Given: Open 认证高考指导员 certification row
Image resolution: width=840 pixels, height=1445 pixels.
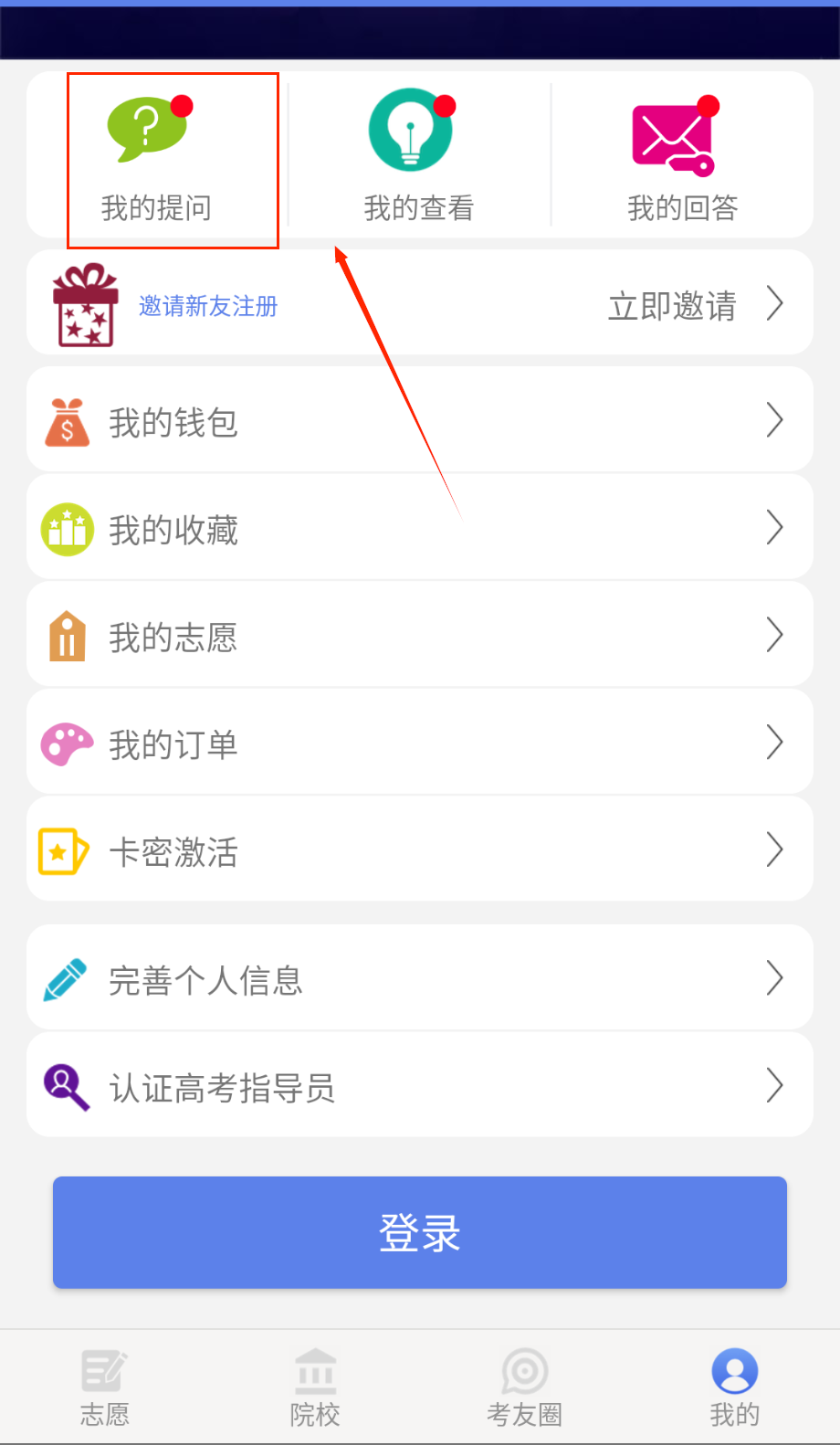Looking at the screenshot, I should click(420, 1086).
